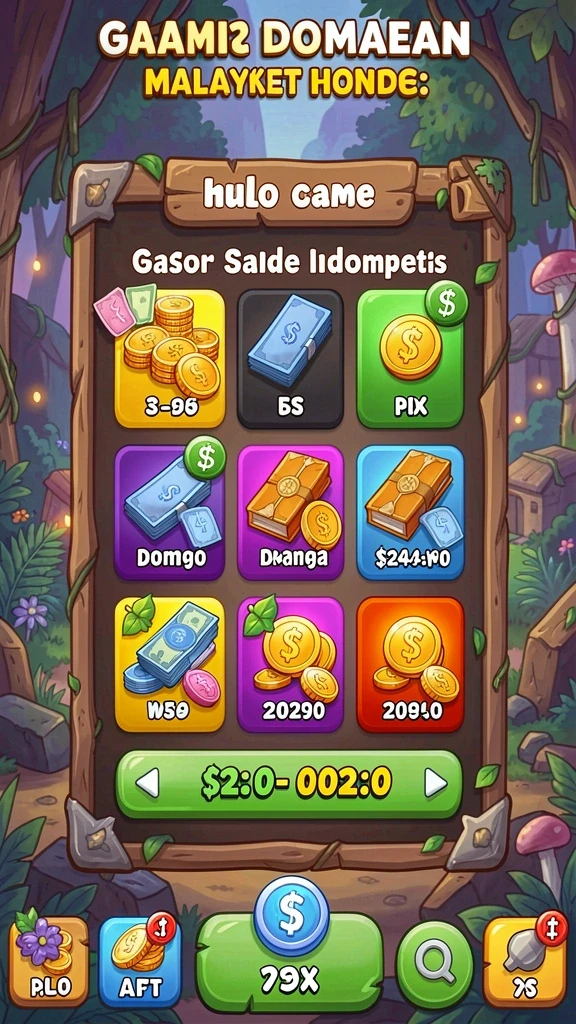
Task: Choose the 20290 purple coin pack
Action: point(290,664)
